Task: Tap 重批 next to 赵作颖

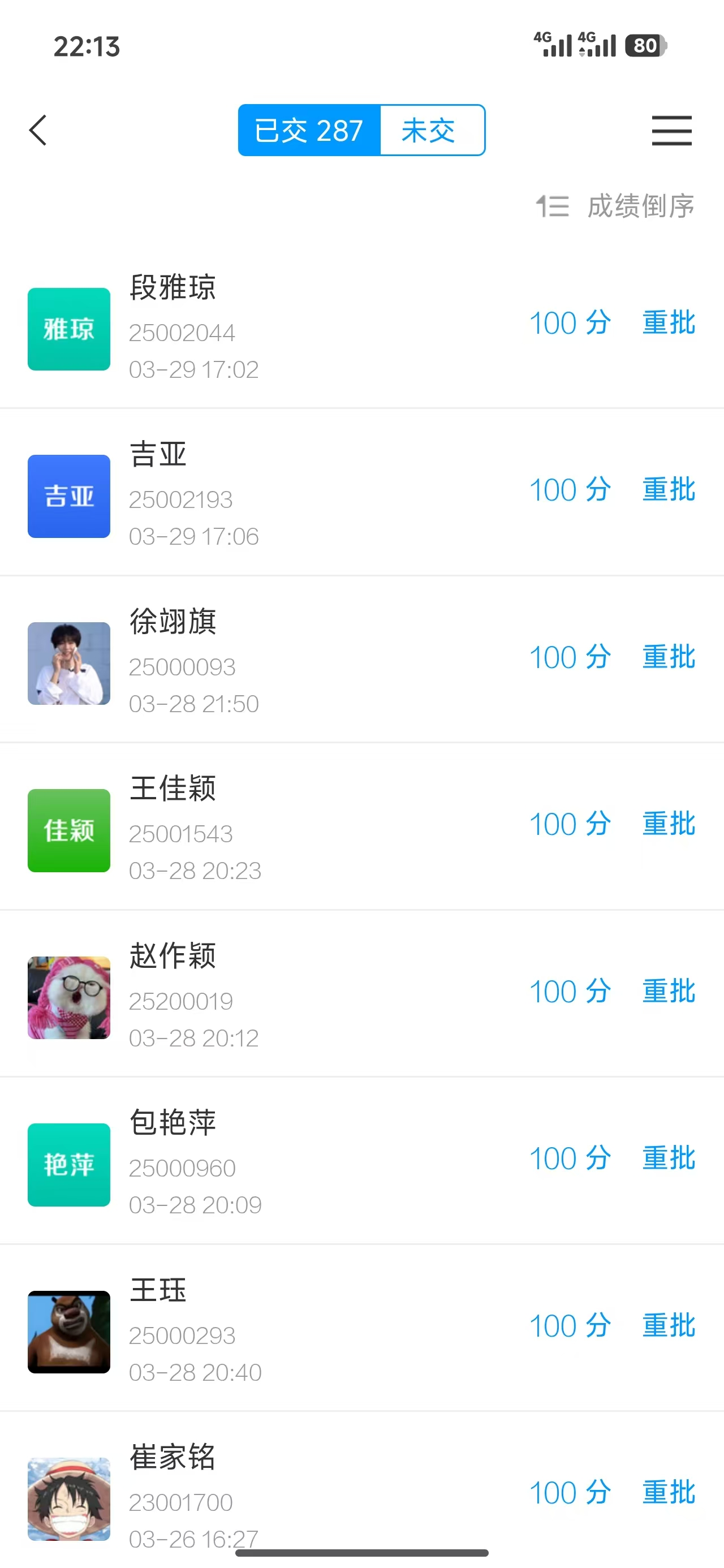Action: coord(669,992)
